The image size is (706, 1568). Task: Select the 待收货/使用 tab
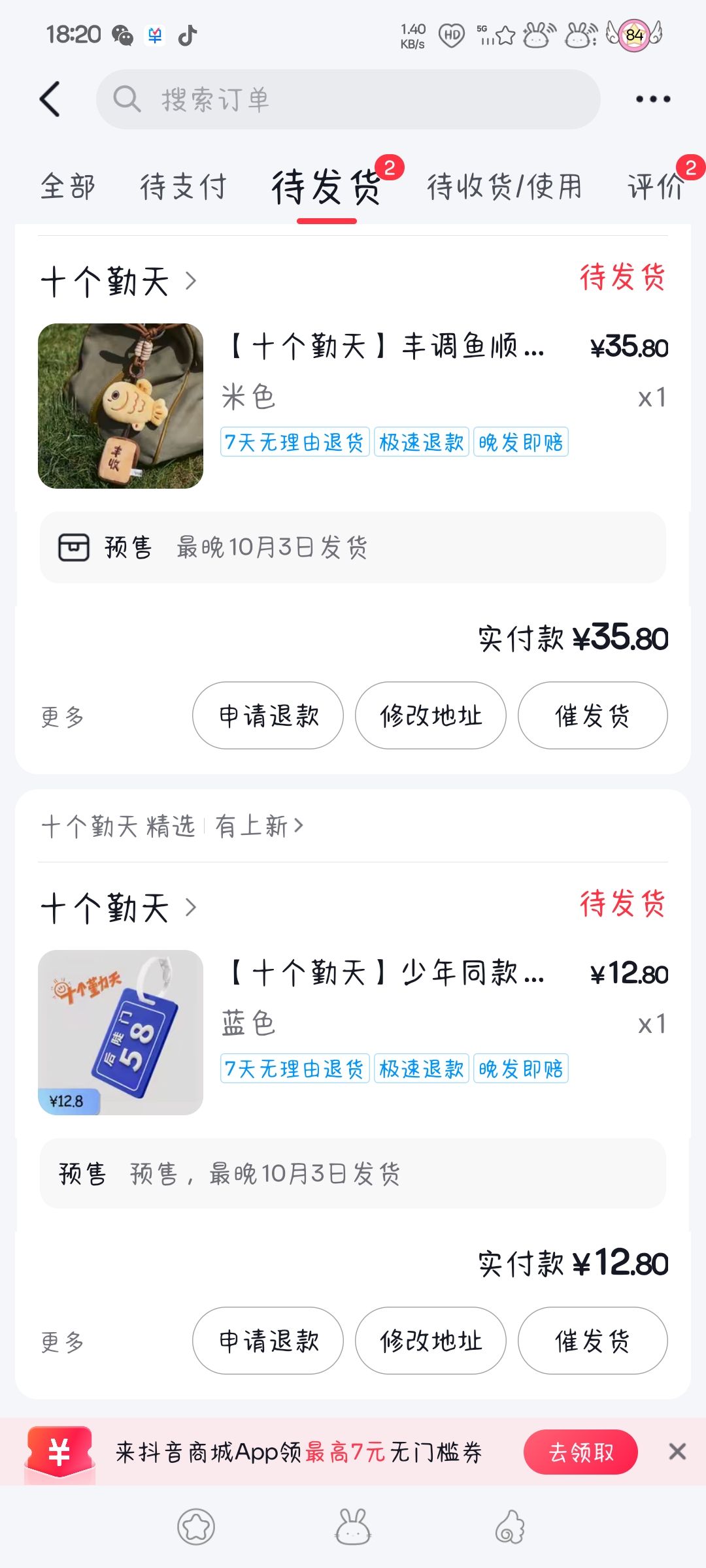(504, 187)
